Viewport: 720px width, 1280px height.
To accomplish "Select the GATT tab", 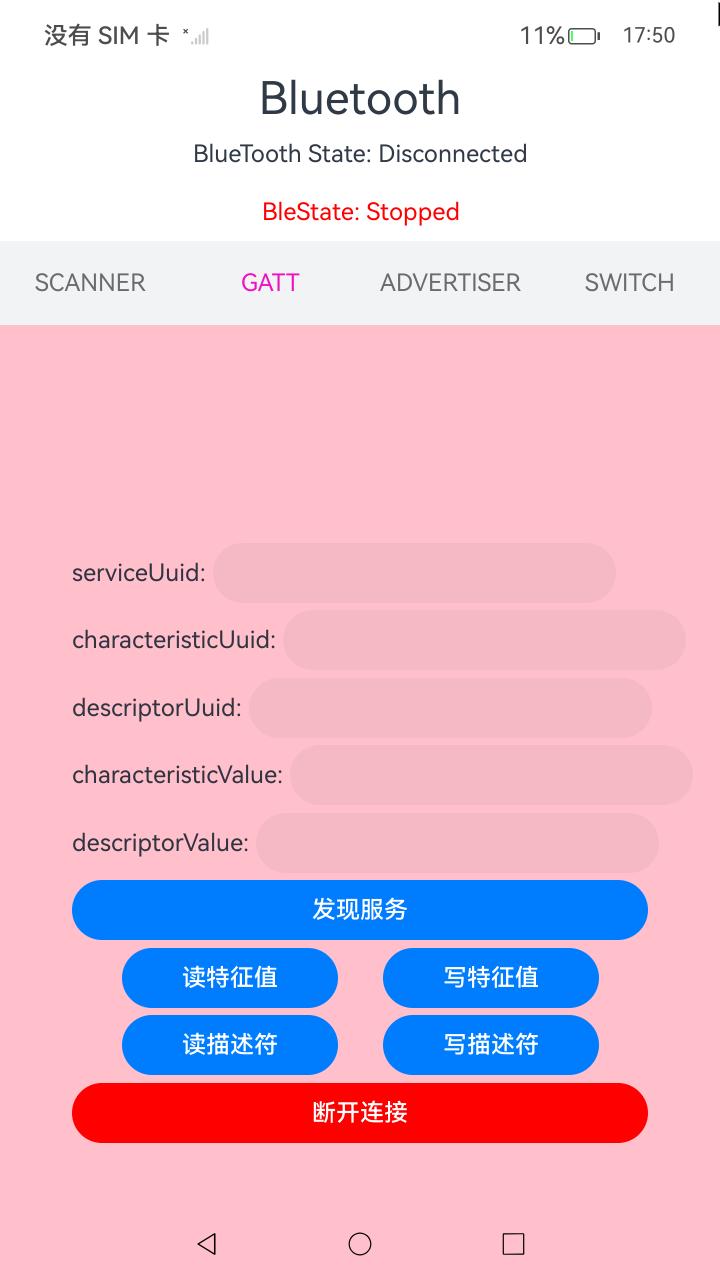I will click(x=270, y=283).
